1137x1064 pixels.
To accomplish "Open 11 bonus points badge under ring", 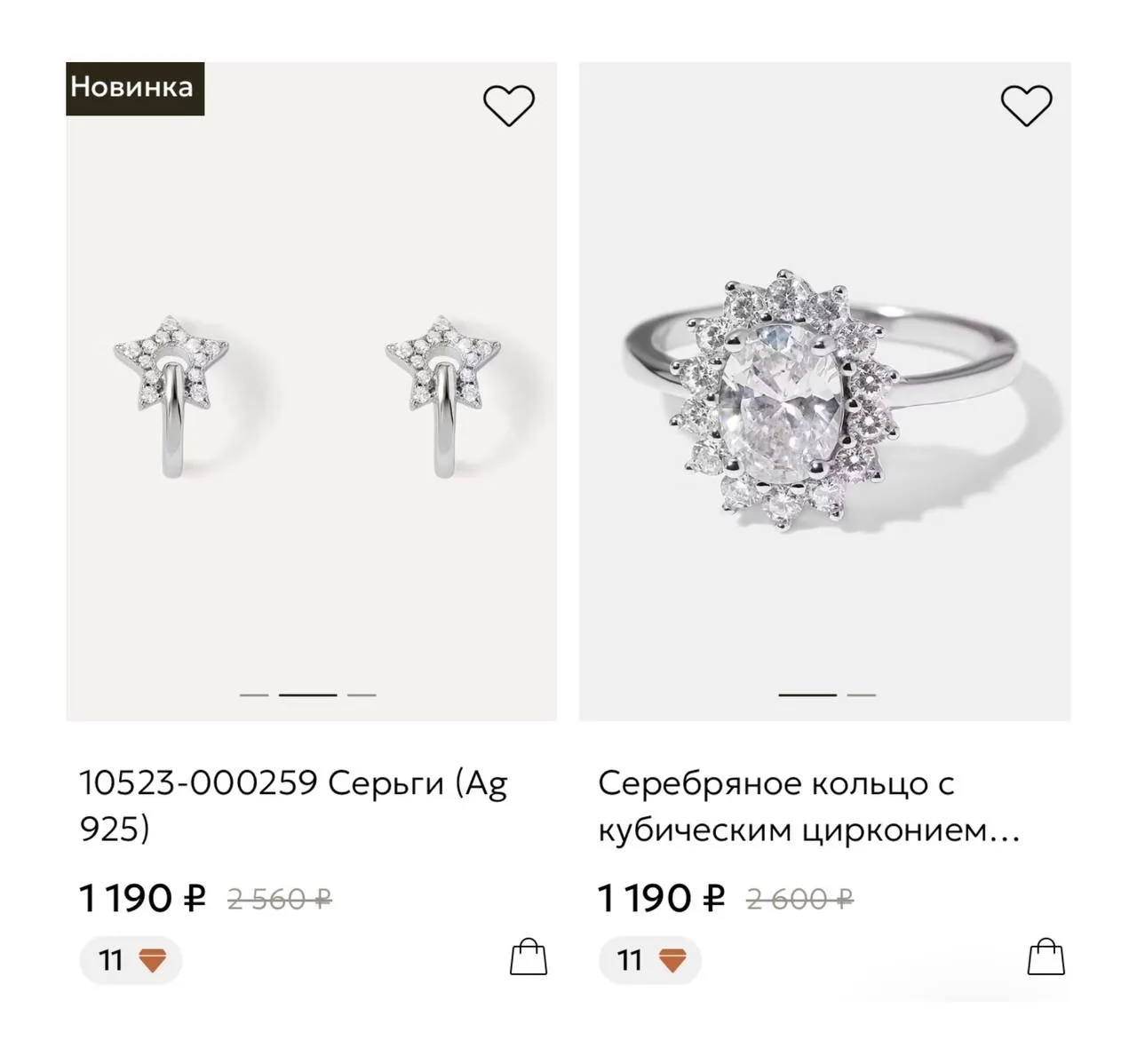I will tap(650, 960).
